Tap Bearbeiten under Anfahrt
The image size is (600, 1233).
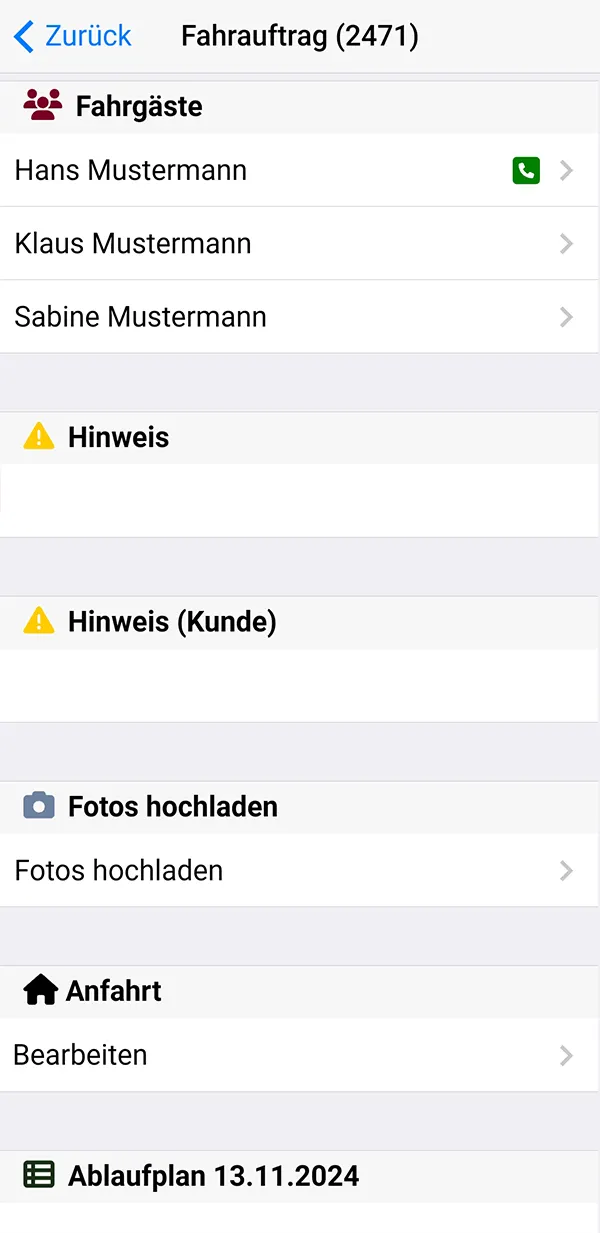(300, 1055)
